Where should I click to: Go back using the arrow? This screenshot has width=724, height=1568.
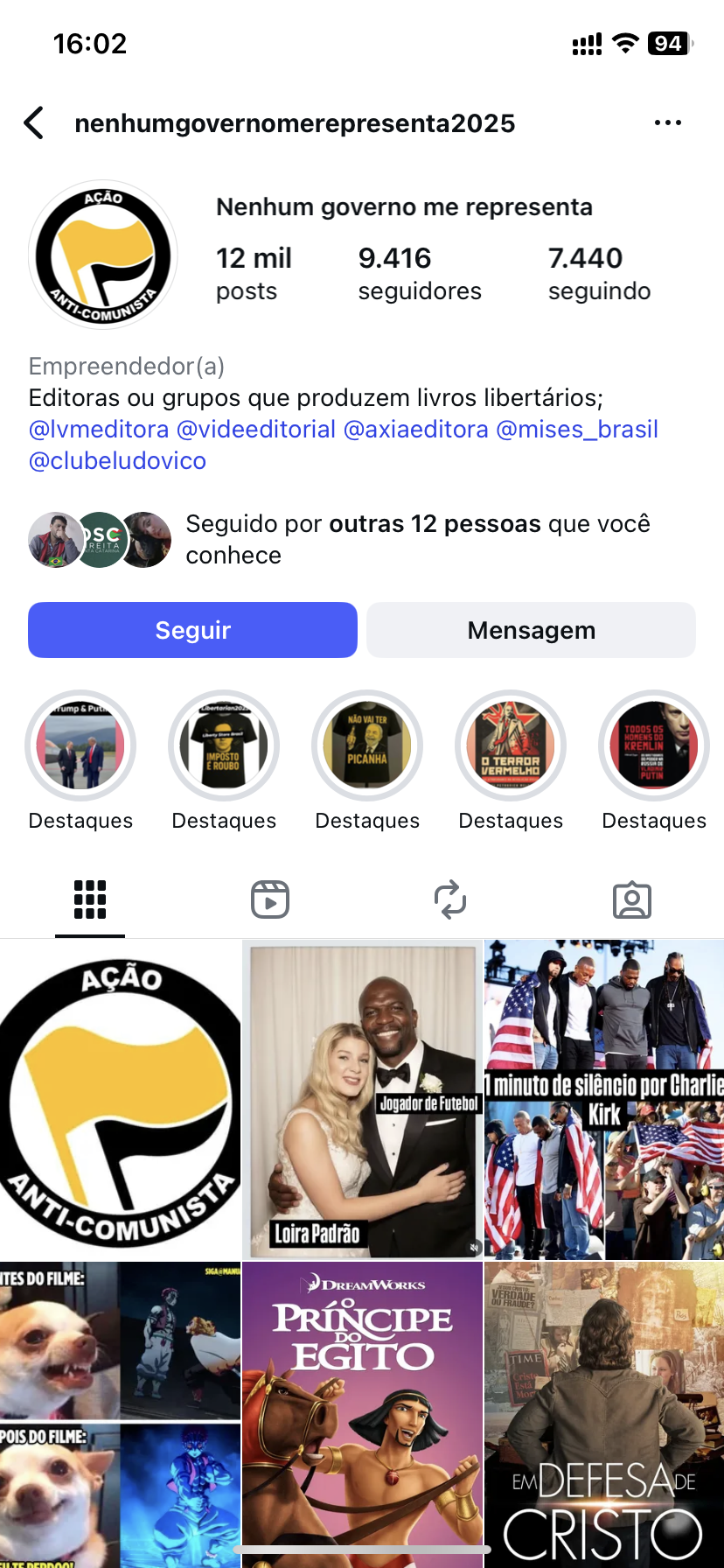click(35, 123)
